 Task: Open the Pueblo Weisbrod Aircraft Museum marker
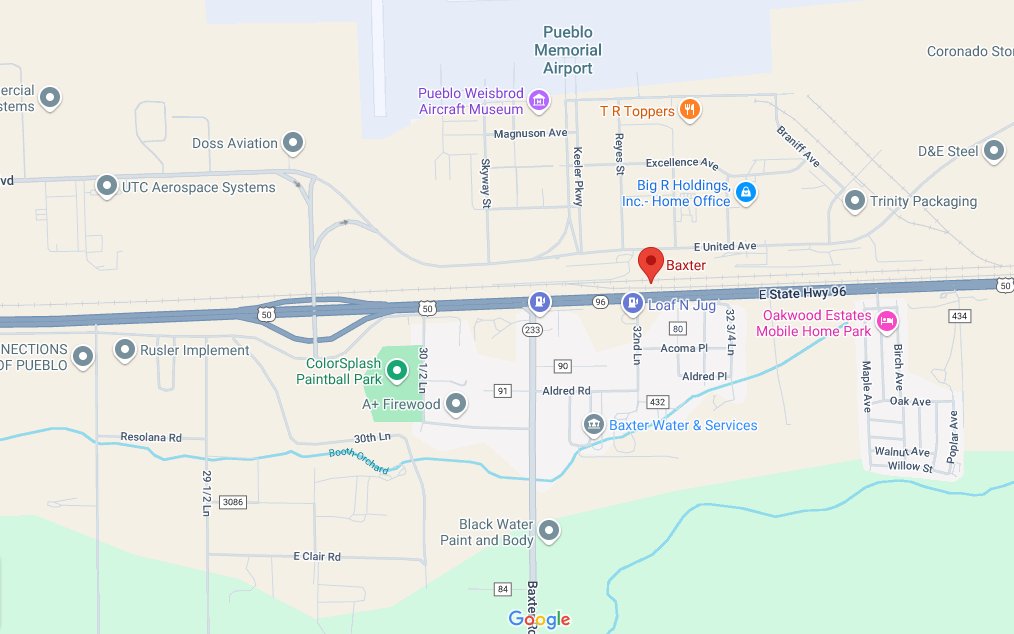coord(539,99)
